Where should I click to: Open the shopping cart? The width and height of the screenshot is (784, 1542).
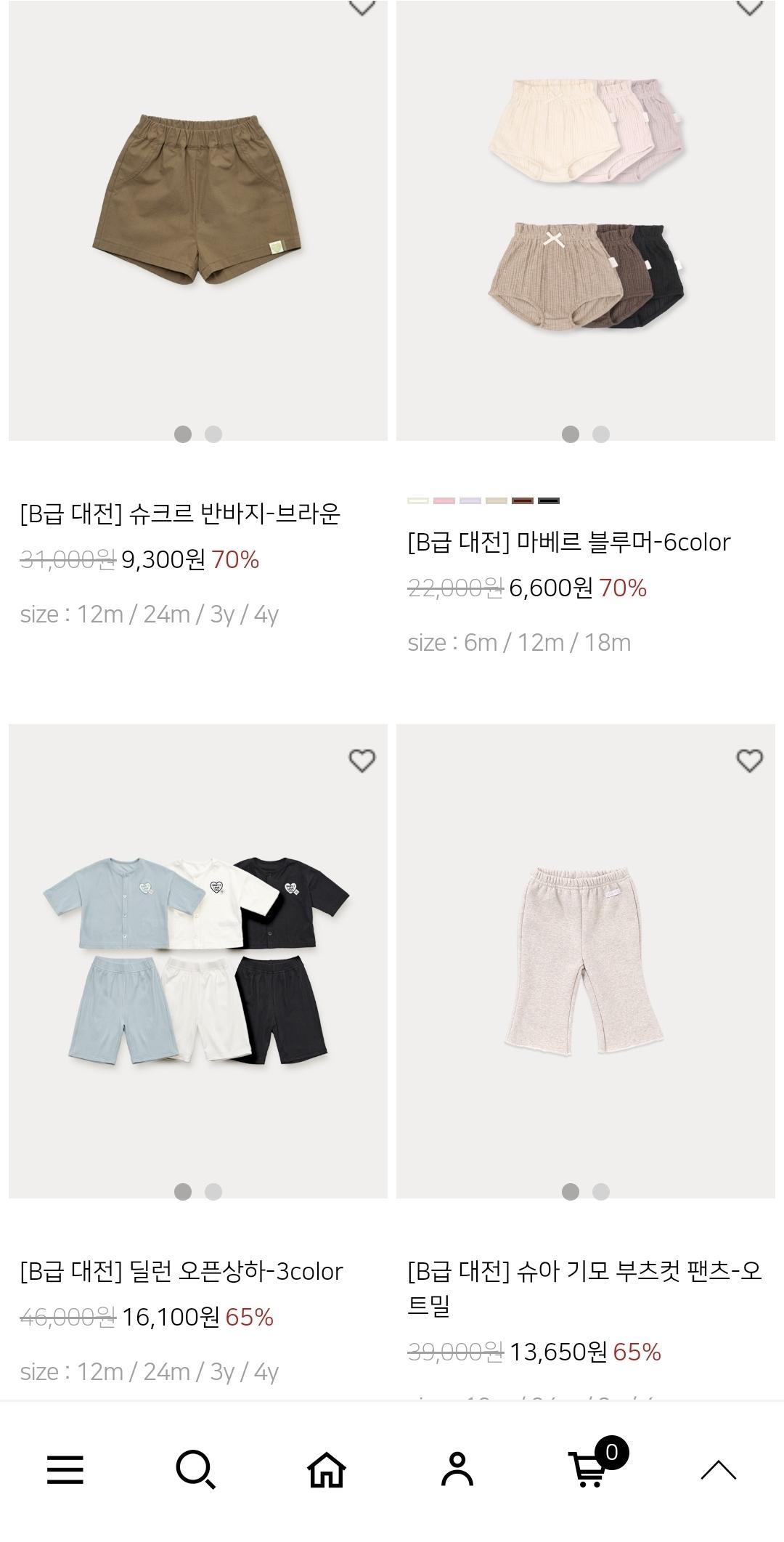click(x=589, y=1470)
